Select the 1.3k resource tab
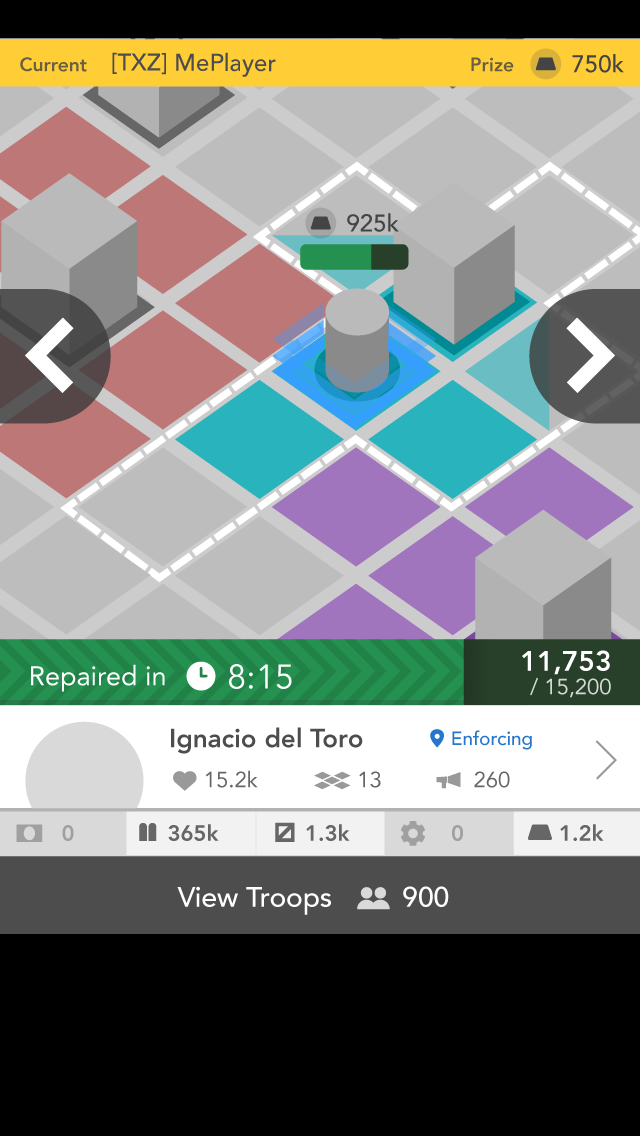The width and height of the screenshot is (640, 1136). [320, 833]
